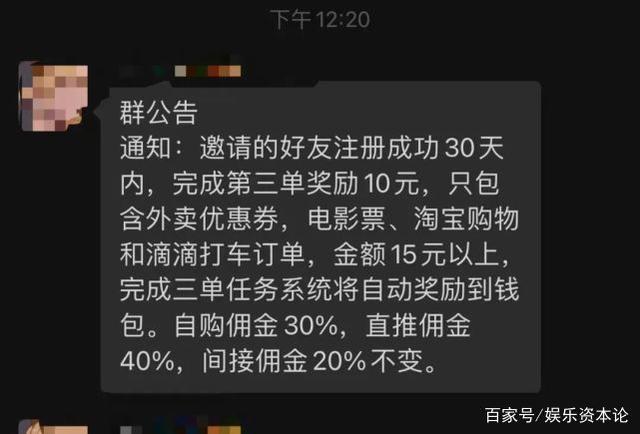Screen dimensions: 640x434
Task: Open the 群公告 group announcement message
Action: 320,237
